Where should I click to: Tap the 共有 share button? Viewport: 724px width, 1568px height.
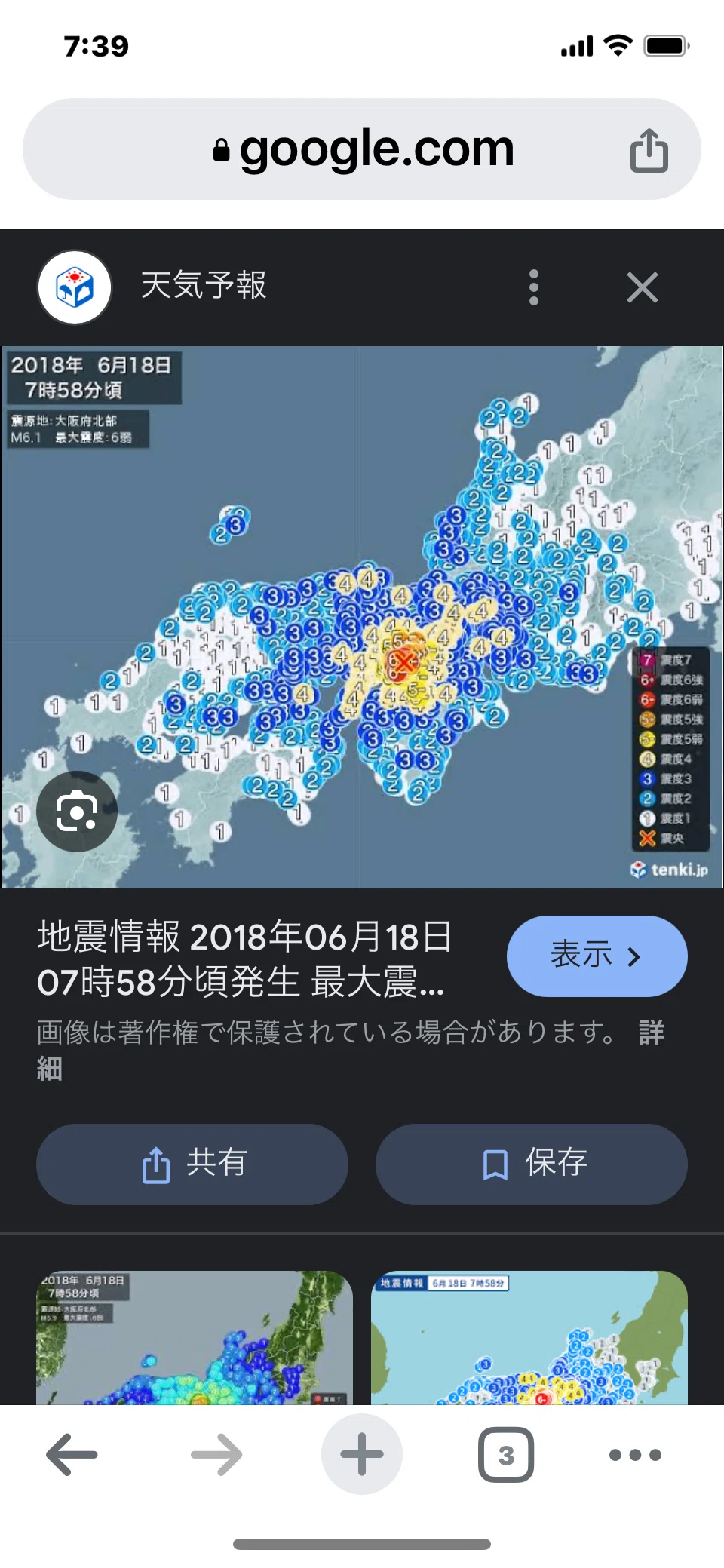point(192,1164)
